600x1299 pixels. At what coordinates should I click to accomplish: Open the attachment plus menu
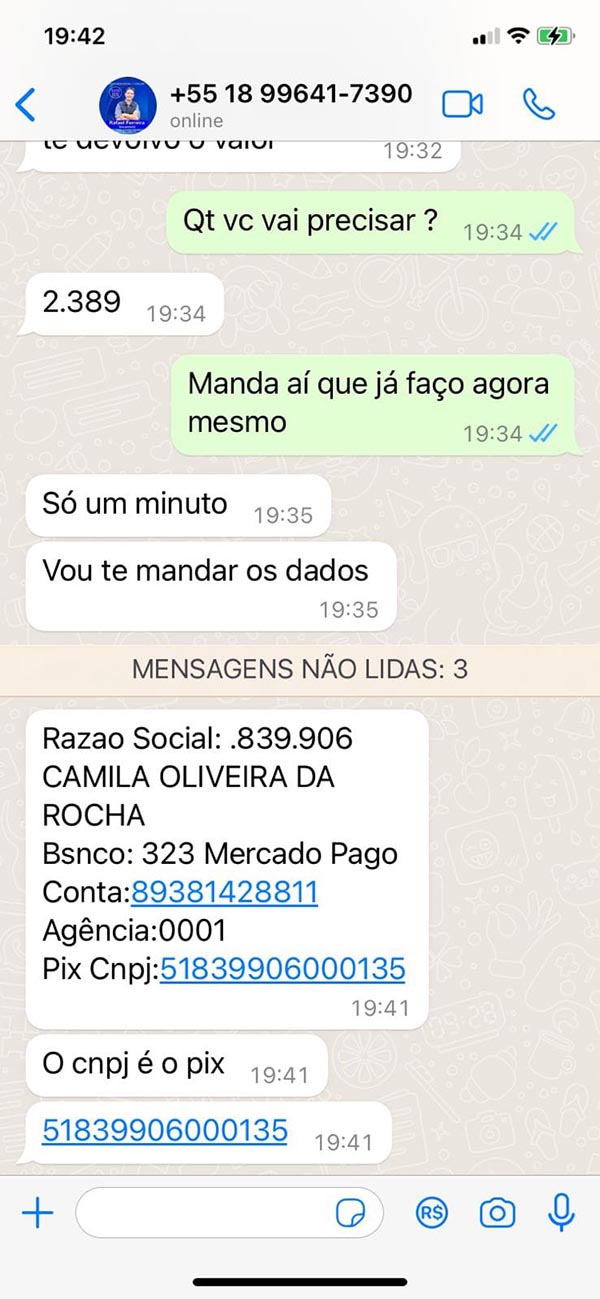[37, 1213]
